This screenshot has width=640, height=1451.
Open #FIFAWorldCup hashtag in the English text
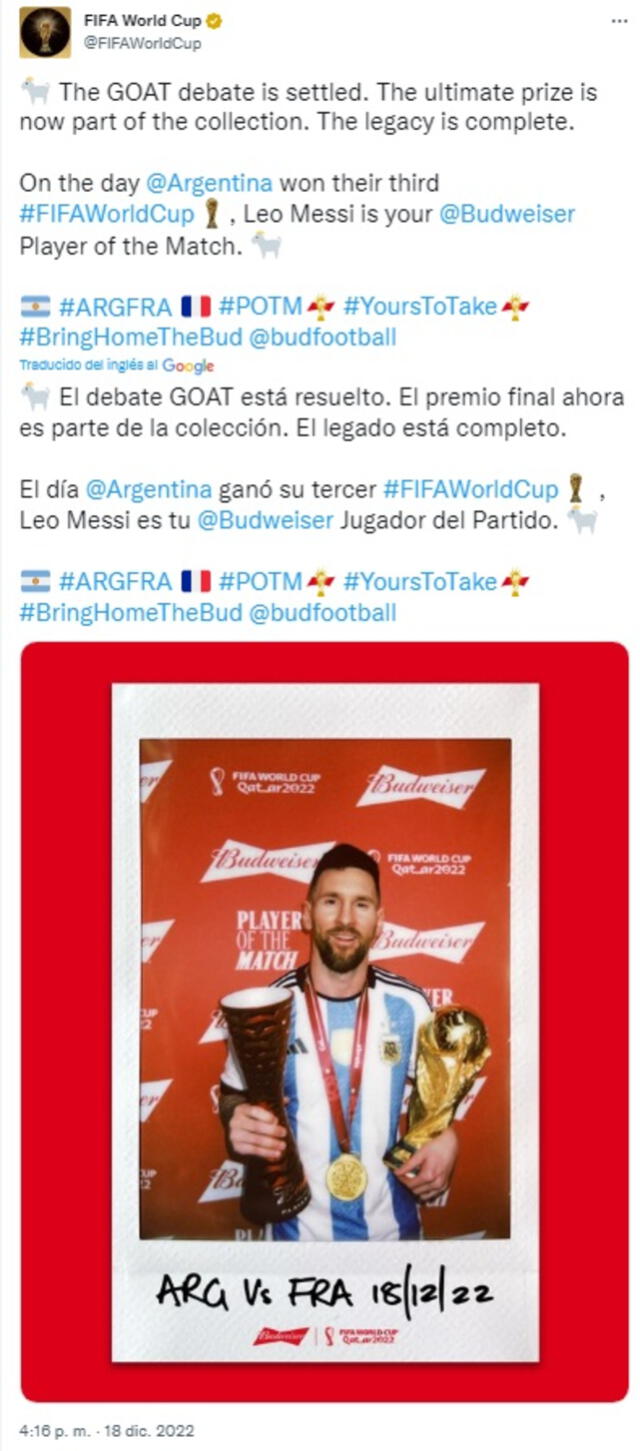click(x=107, y=215)
